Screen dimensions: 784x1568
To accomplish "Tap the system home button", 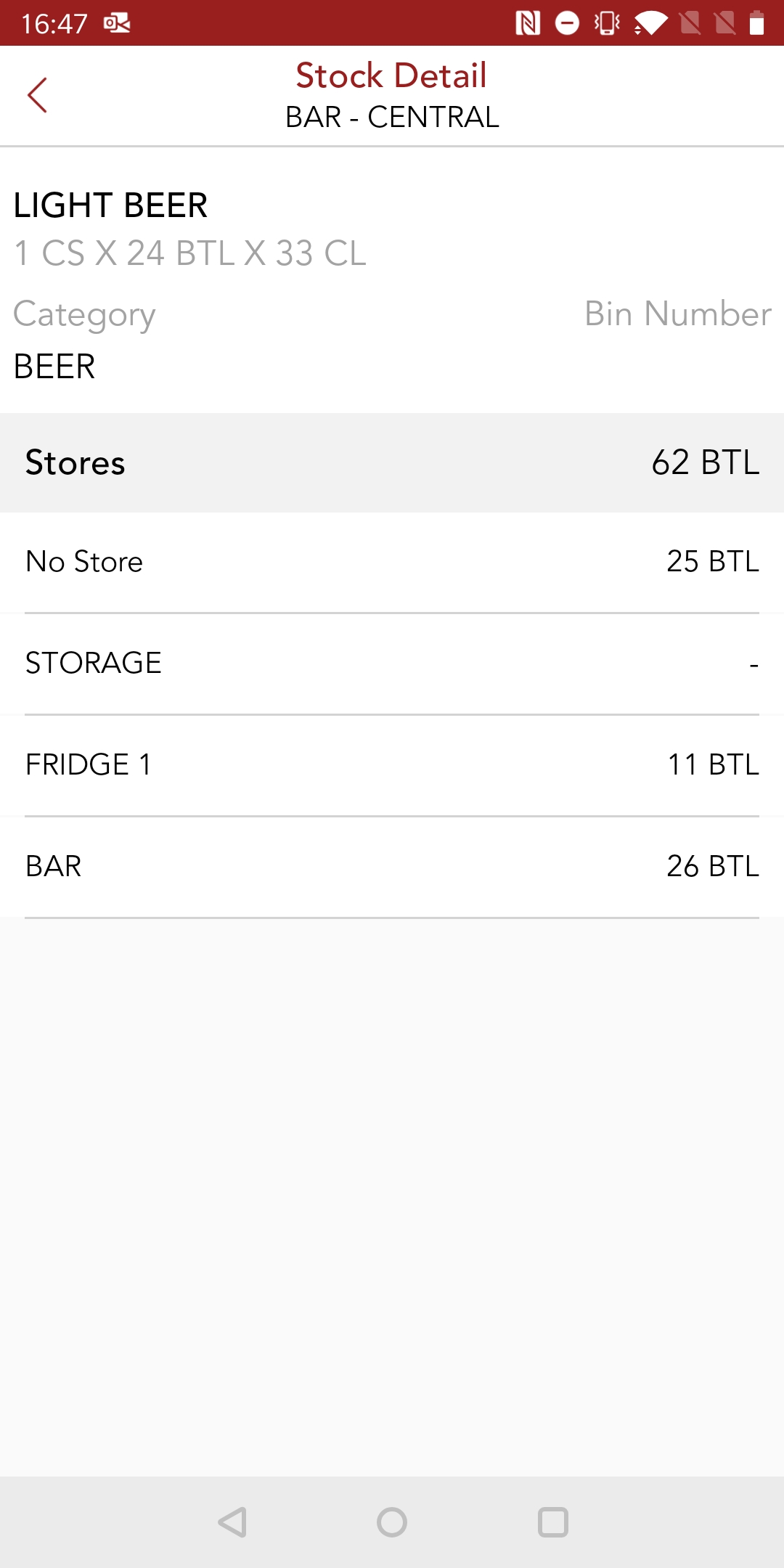I will click(392, 1522).
